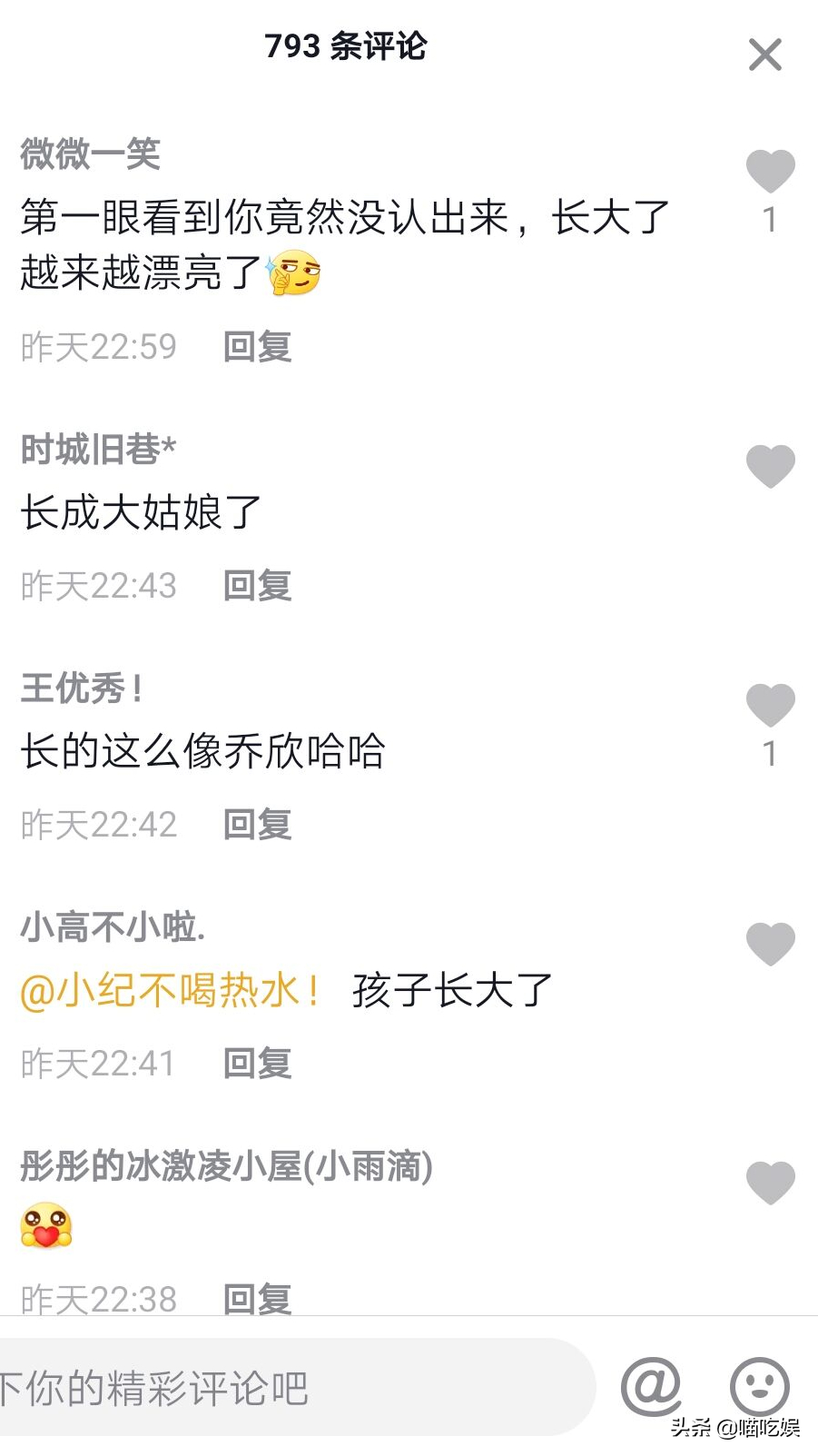
Task: Tap 回复 under 王优秀！'s comment
Action: click(255, 825)
